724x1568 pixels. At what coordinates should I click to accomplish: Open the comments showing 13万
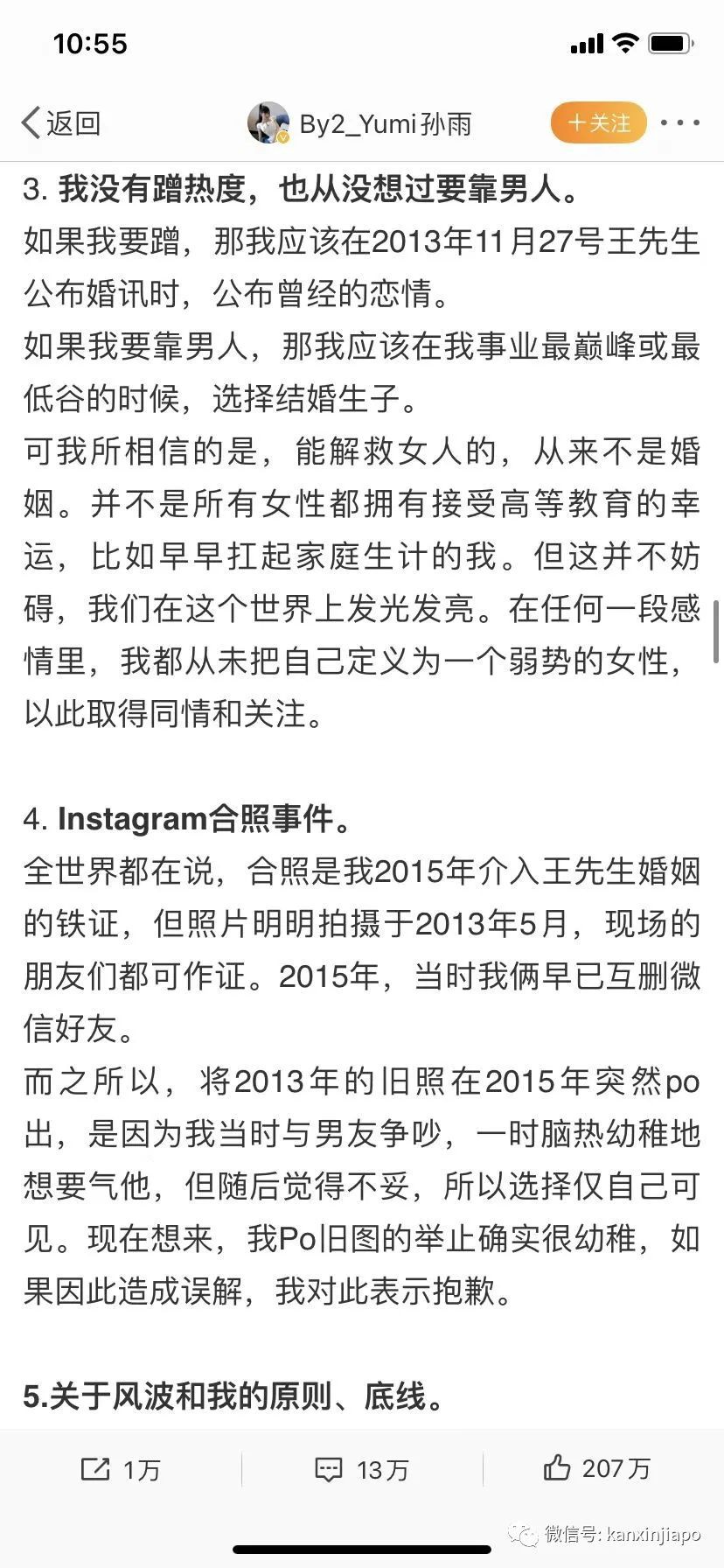[x=362, y=1469]
